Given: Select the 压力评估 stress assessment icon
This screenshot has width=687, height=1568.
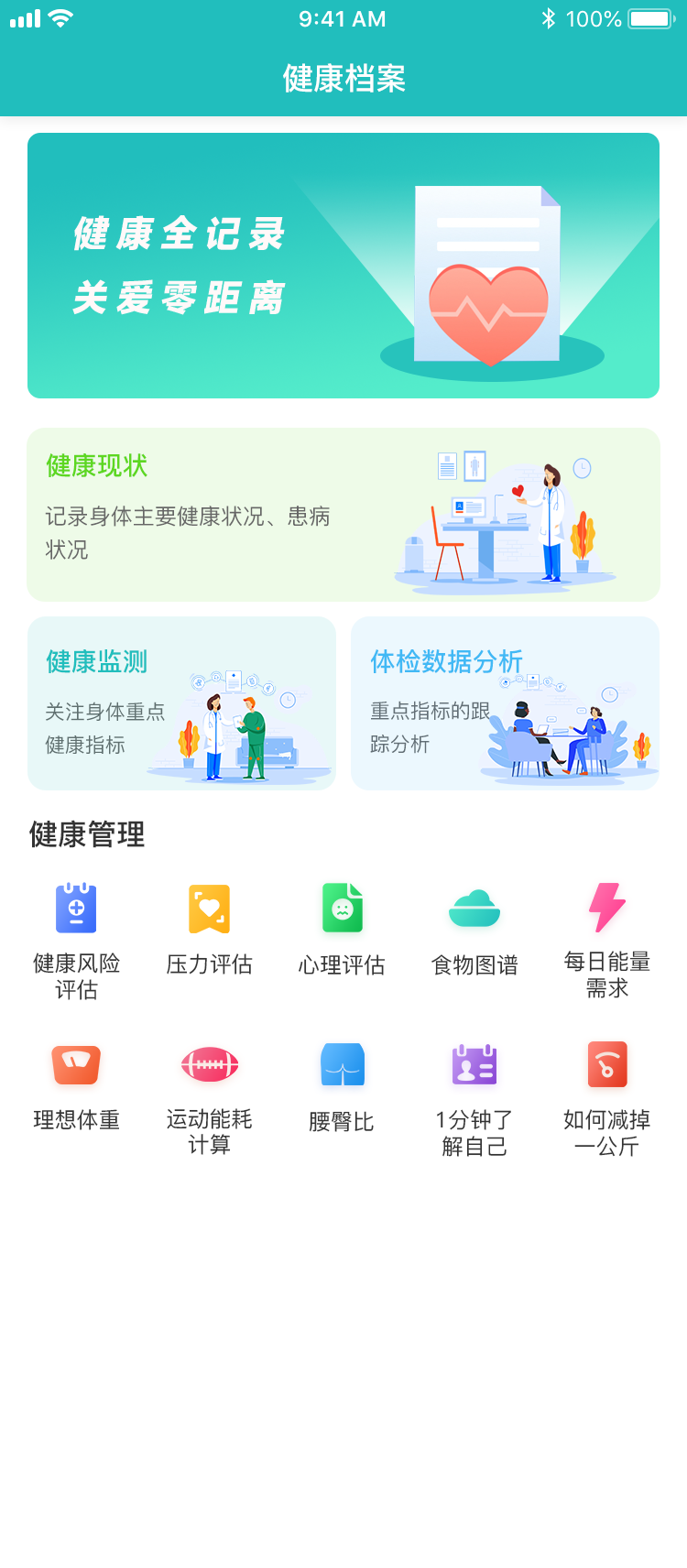Looking at the screenshot, I should point(209,908).
